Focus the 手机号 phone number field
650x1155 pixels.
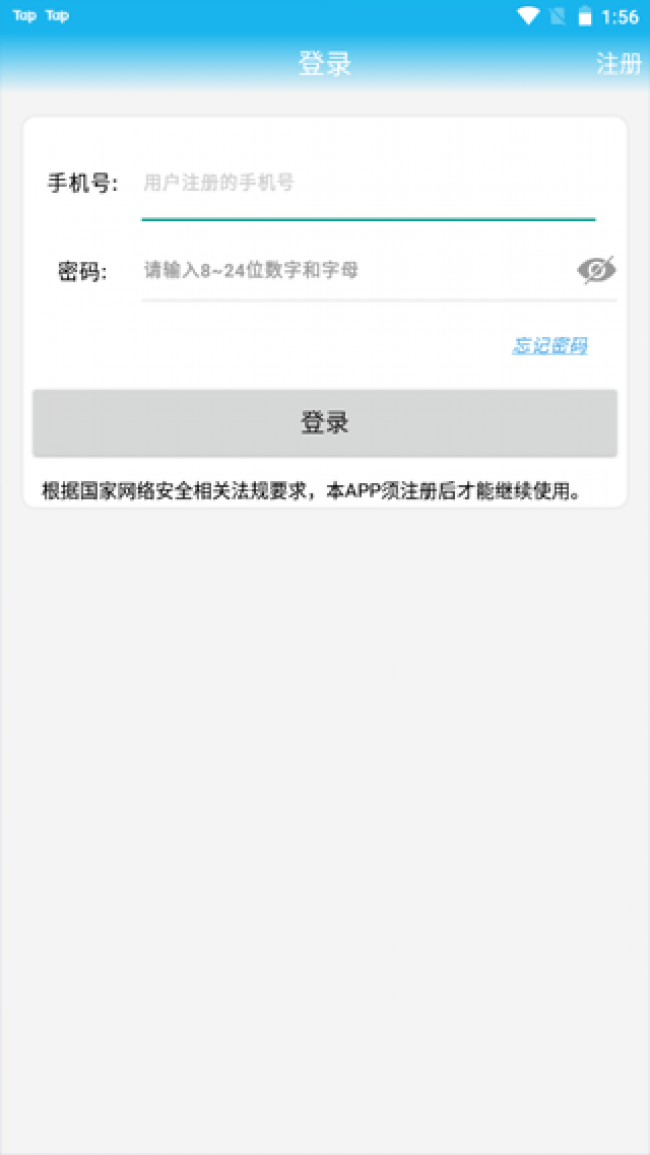pos(368,184)
